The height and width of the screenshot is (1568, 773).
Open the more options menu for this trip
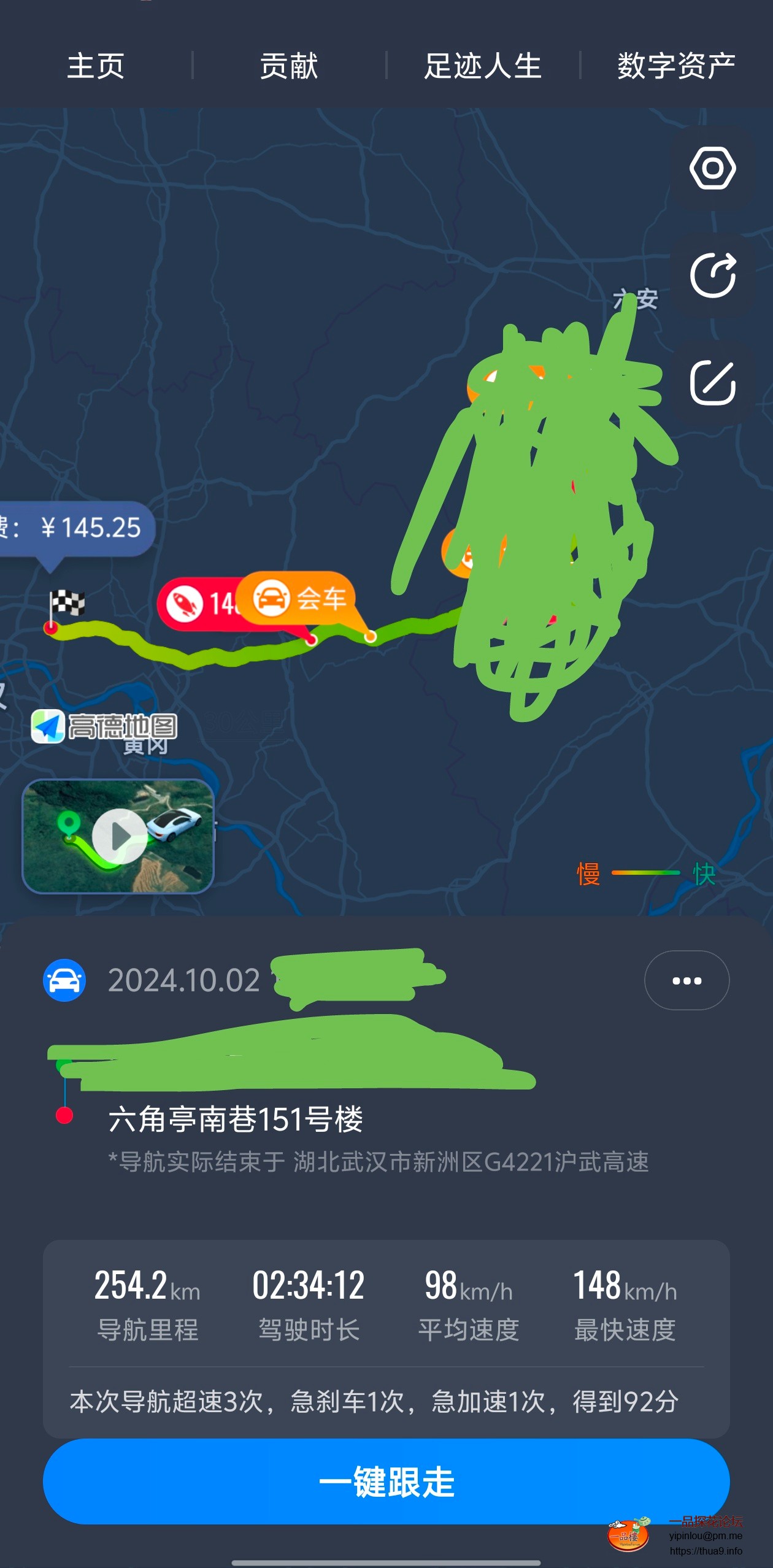click(686, 980)
